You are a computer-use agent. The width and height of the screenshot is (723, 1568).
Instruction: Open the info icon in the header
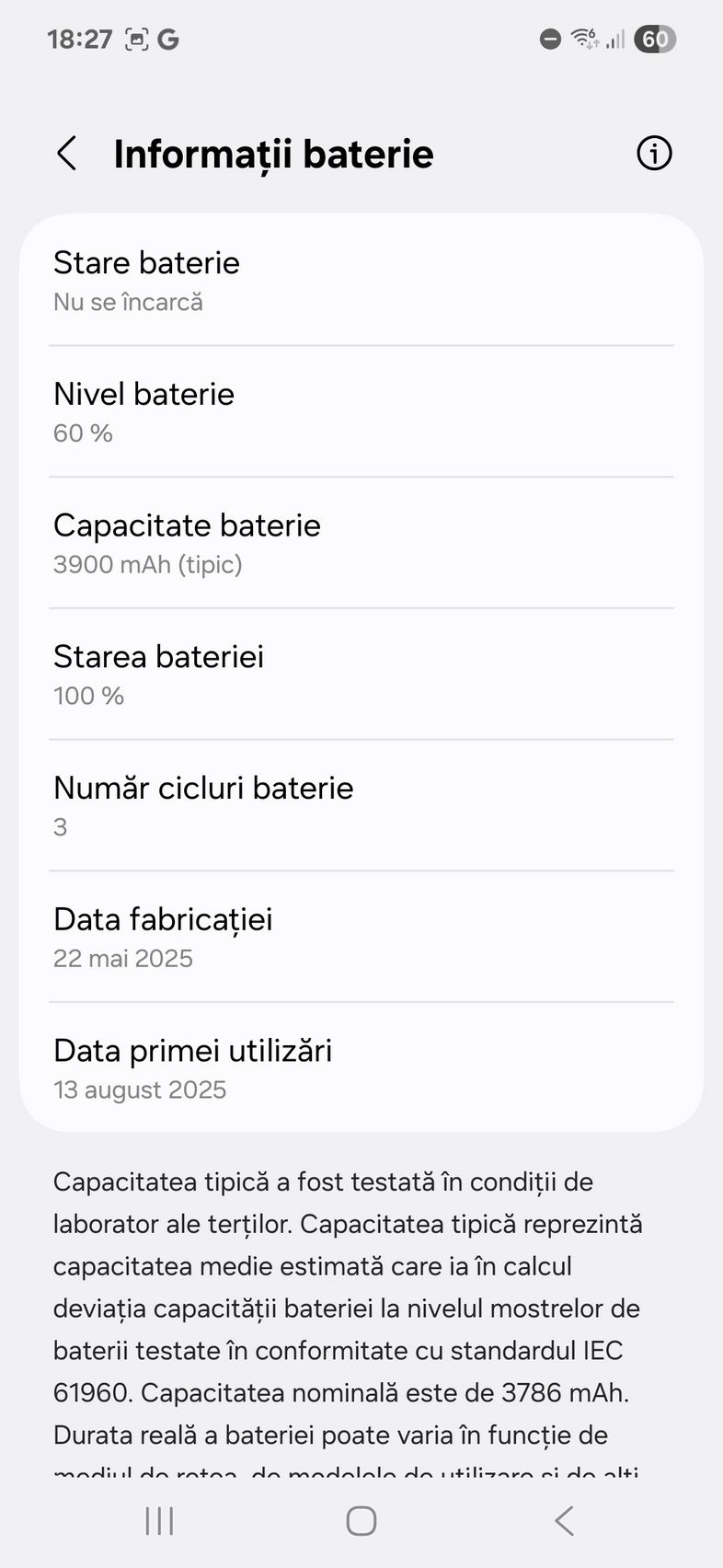[654, 154]
